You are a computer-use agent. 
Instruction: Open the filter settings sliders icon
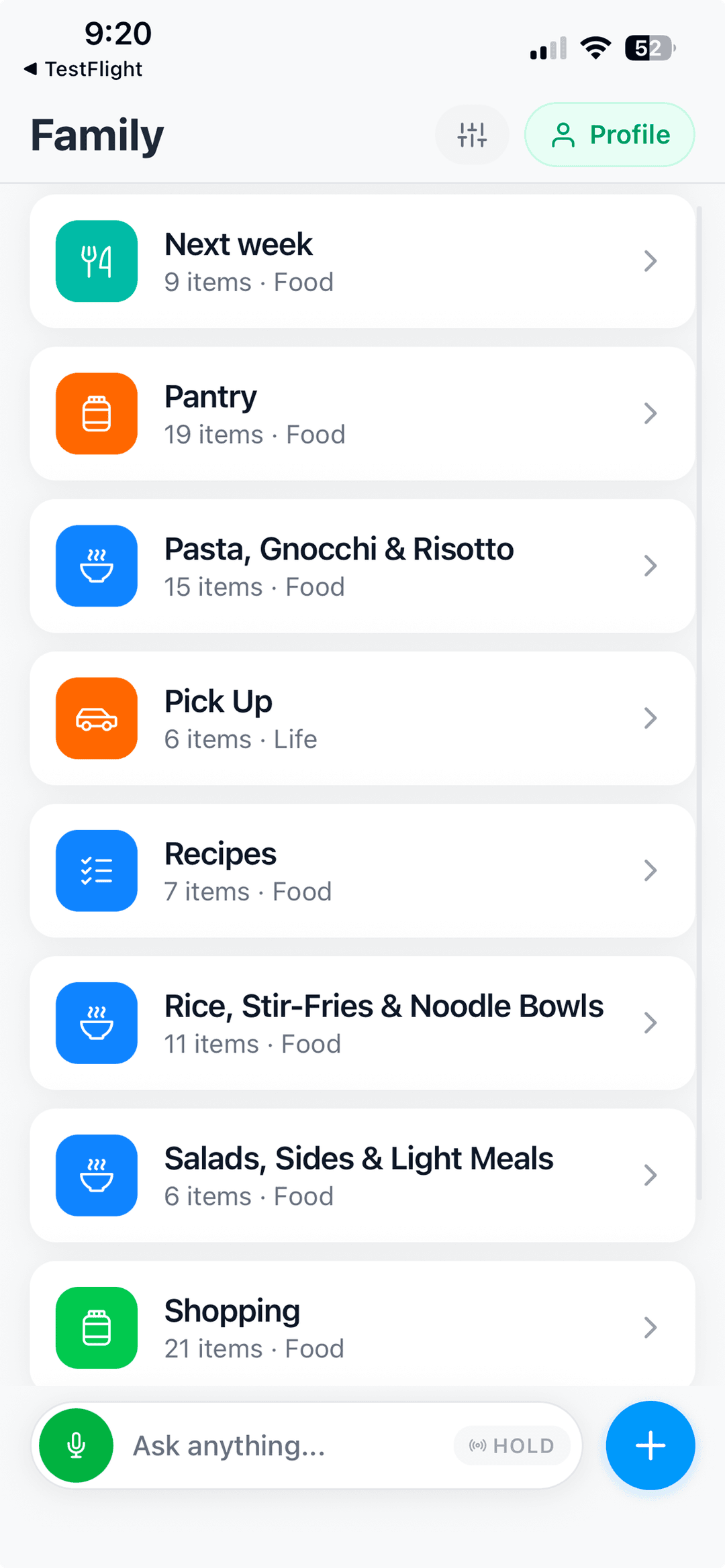(472, 134)
